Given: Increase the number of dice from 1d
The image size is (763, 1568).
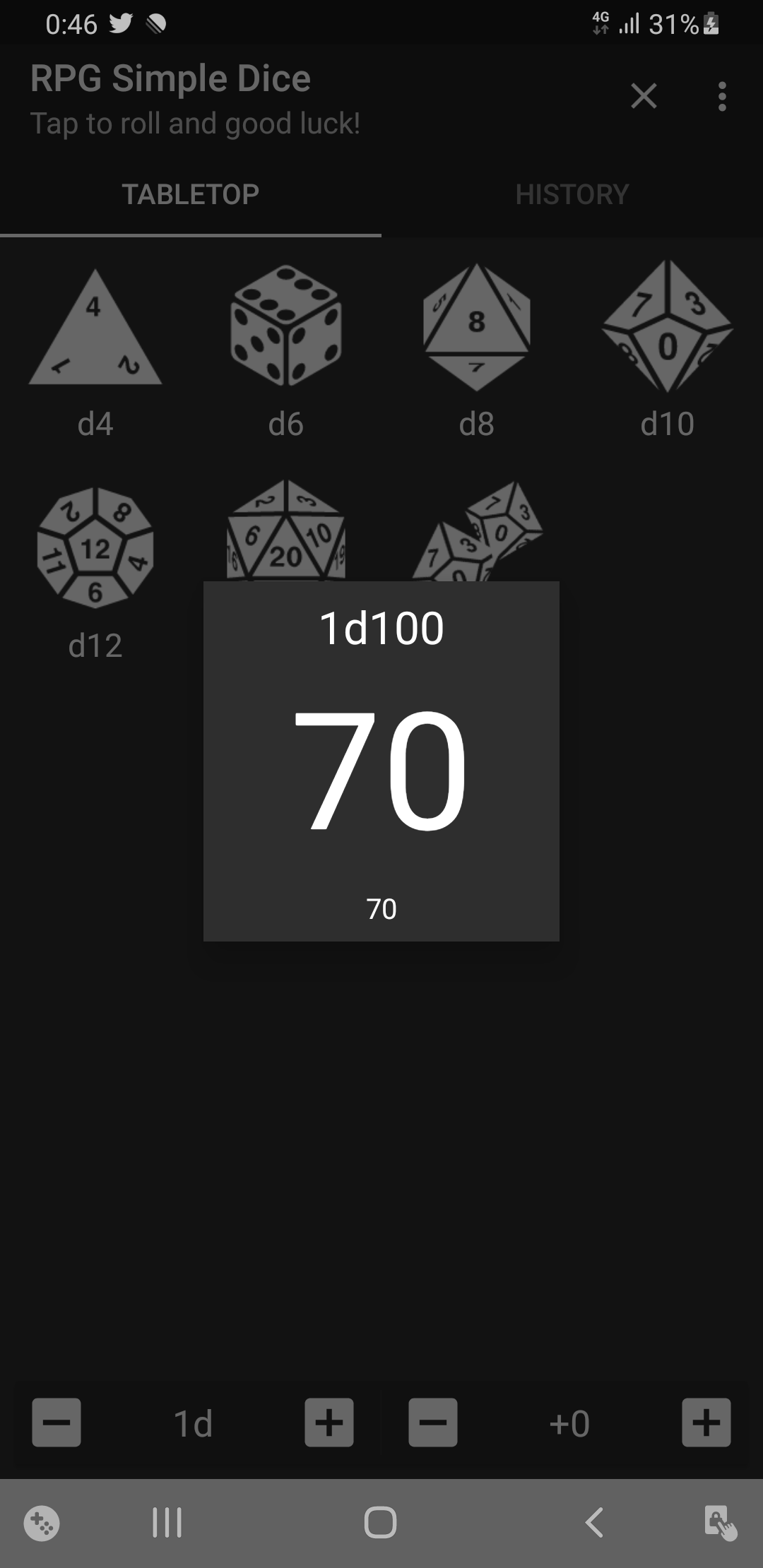Looking at the screenshot, I should 329,1423.
